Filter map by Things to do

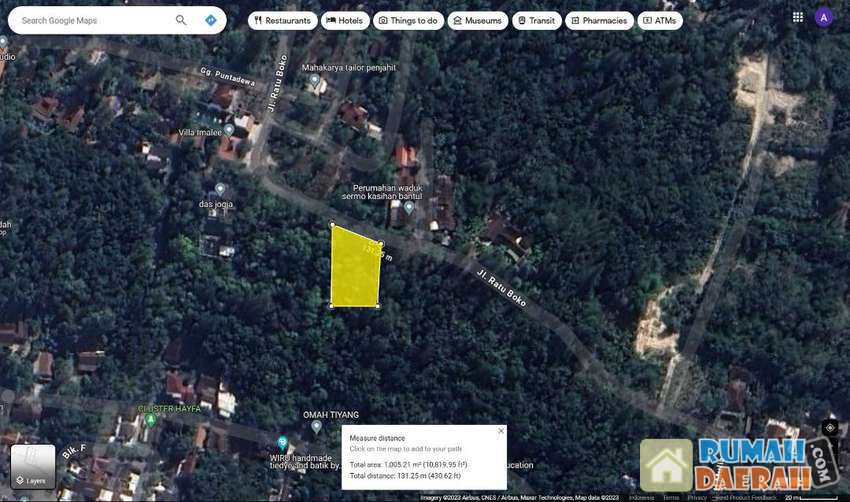[x=408, y=20]
